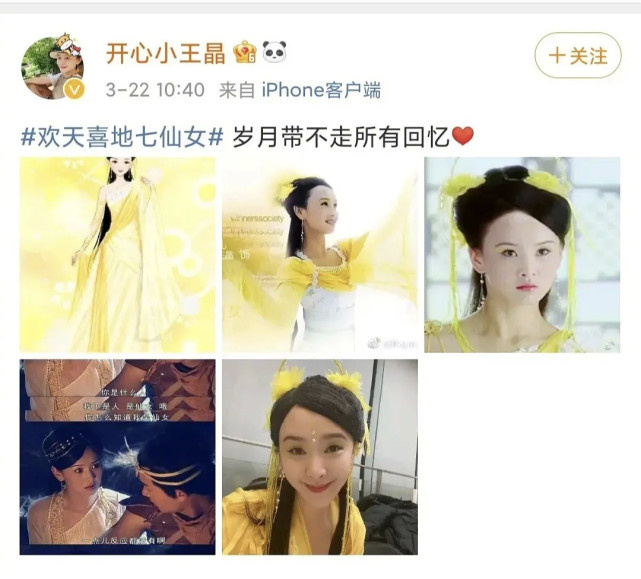Image resolution: width=641 pixels, height=579 pixels.
Task: Open 开心小王晶's profile avatar
Action: tap(52, 66)
